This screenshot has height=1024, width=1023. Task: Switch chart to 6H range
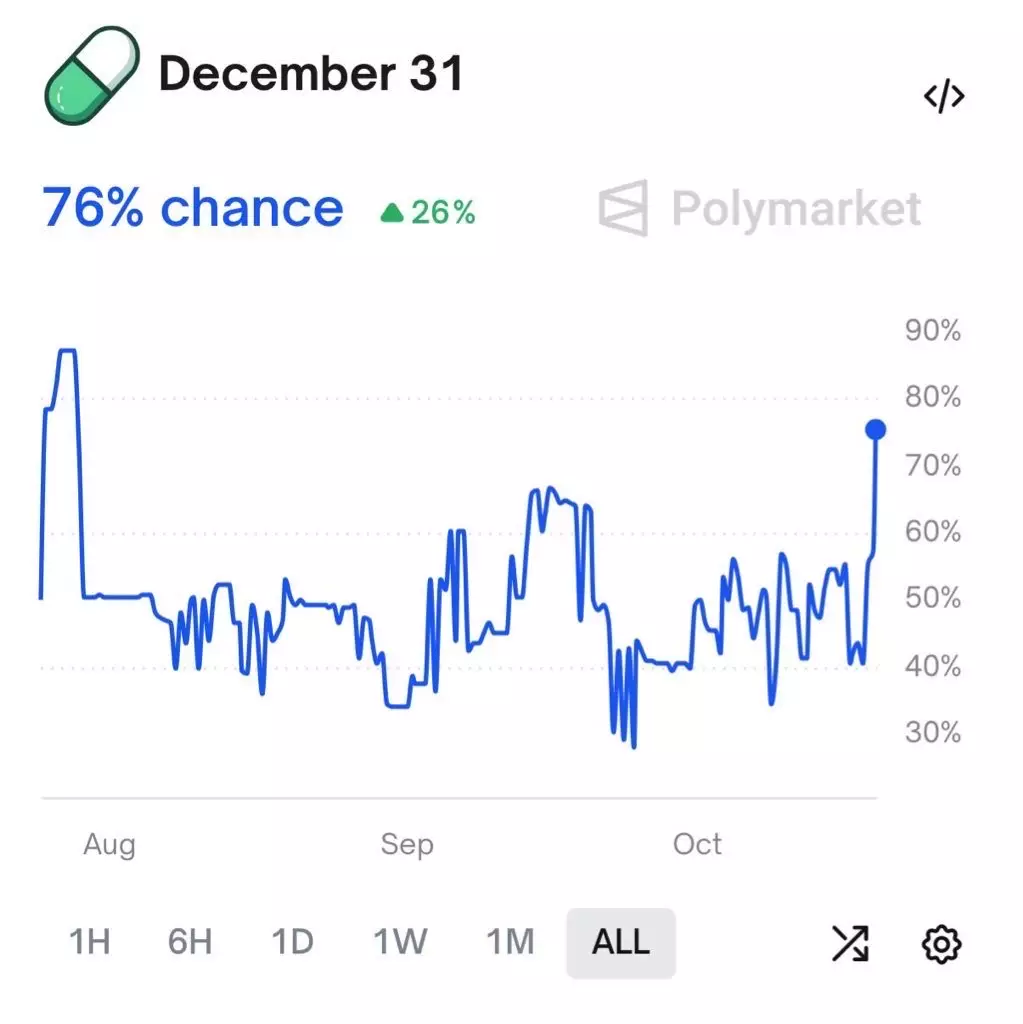coord(190,942)
